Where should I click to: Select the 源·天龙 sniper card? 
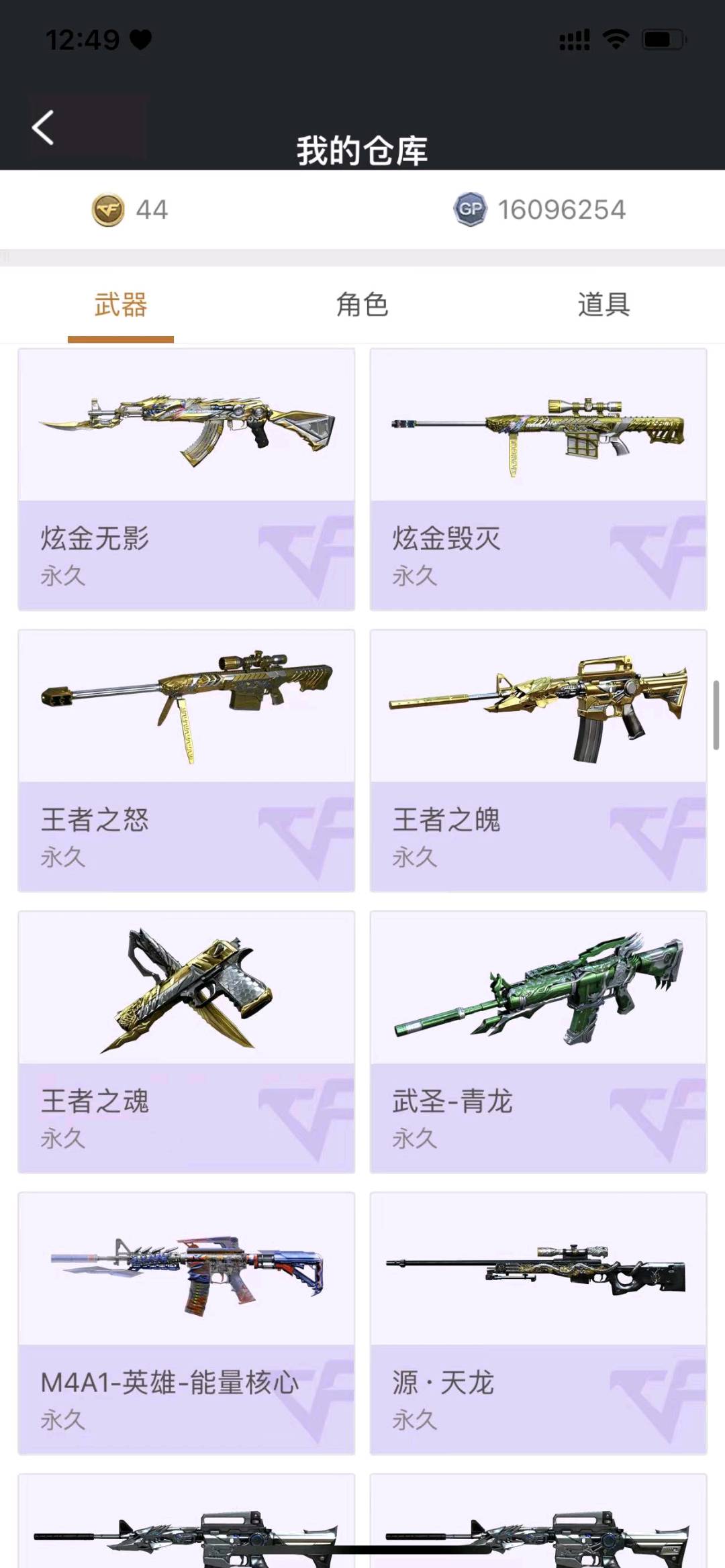point(538,1322)
